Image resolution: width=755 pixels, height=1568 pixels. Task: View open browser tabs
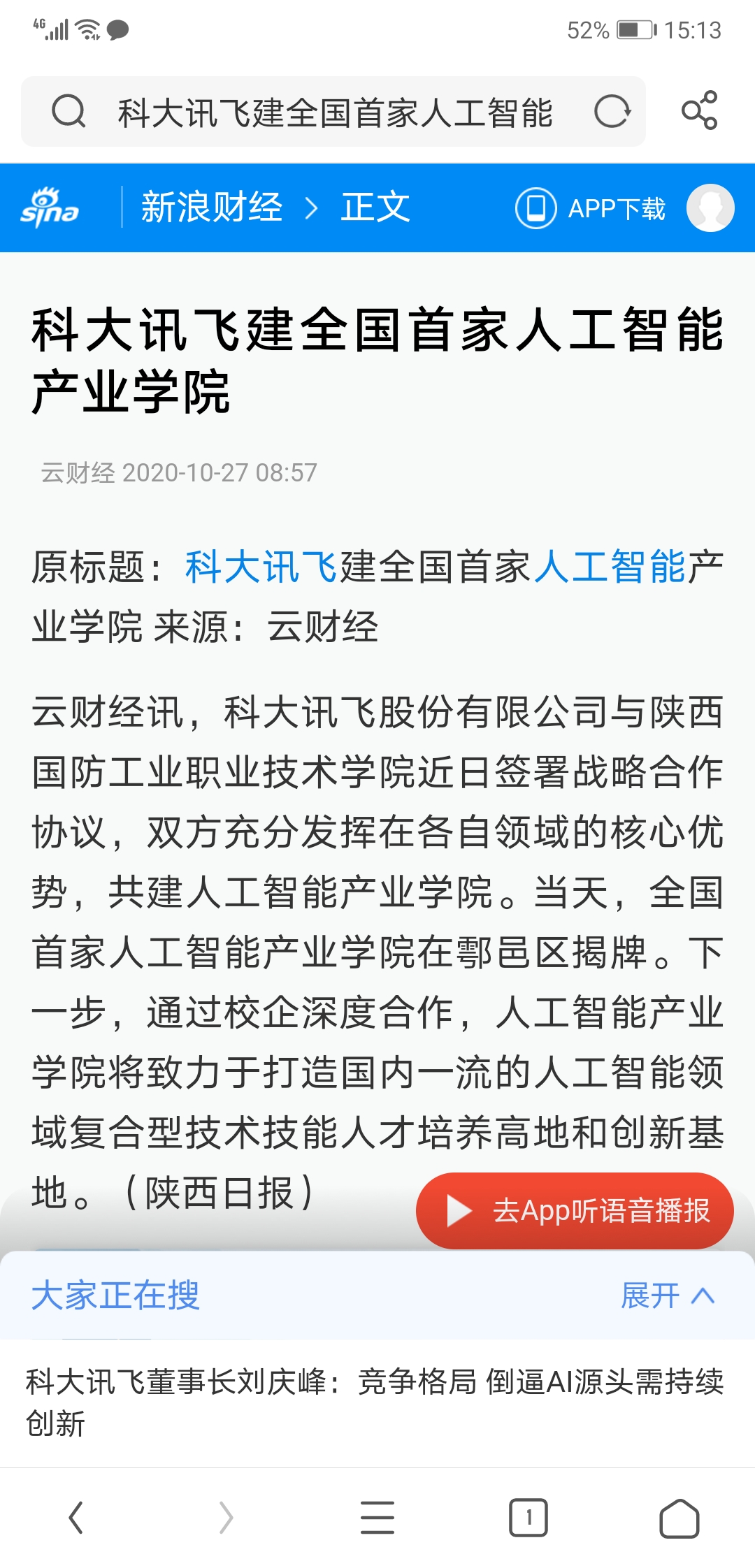(528, 1518)
